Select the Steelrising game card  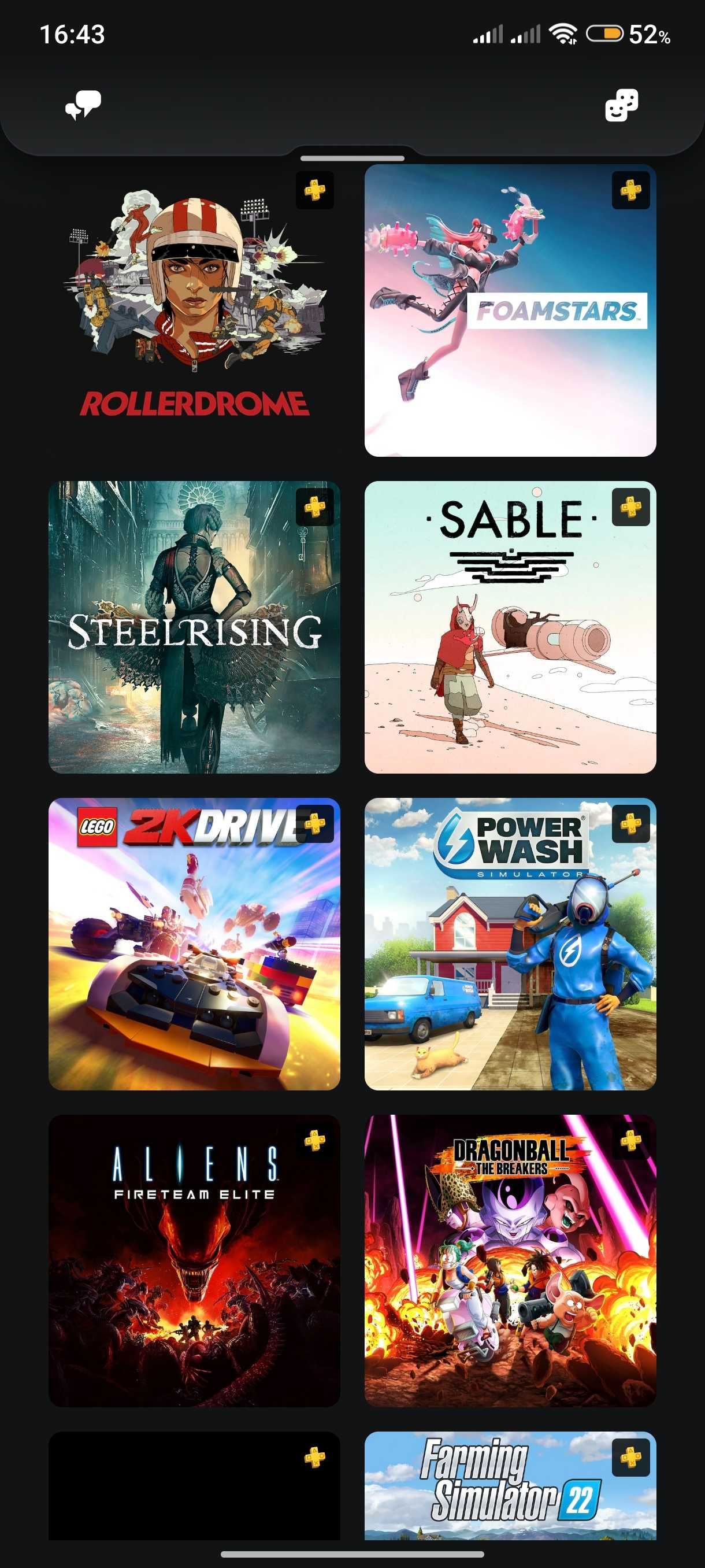point(194,627)
